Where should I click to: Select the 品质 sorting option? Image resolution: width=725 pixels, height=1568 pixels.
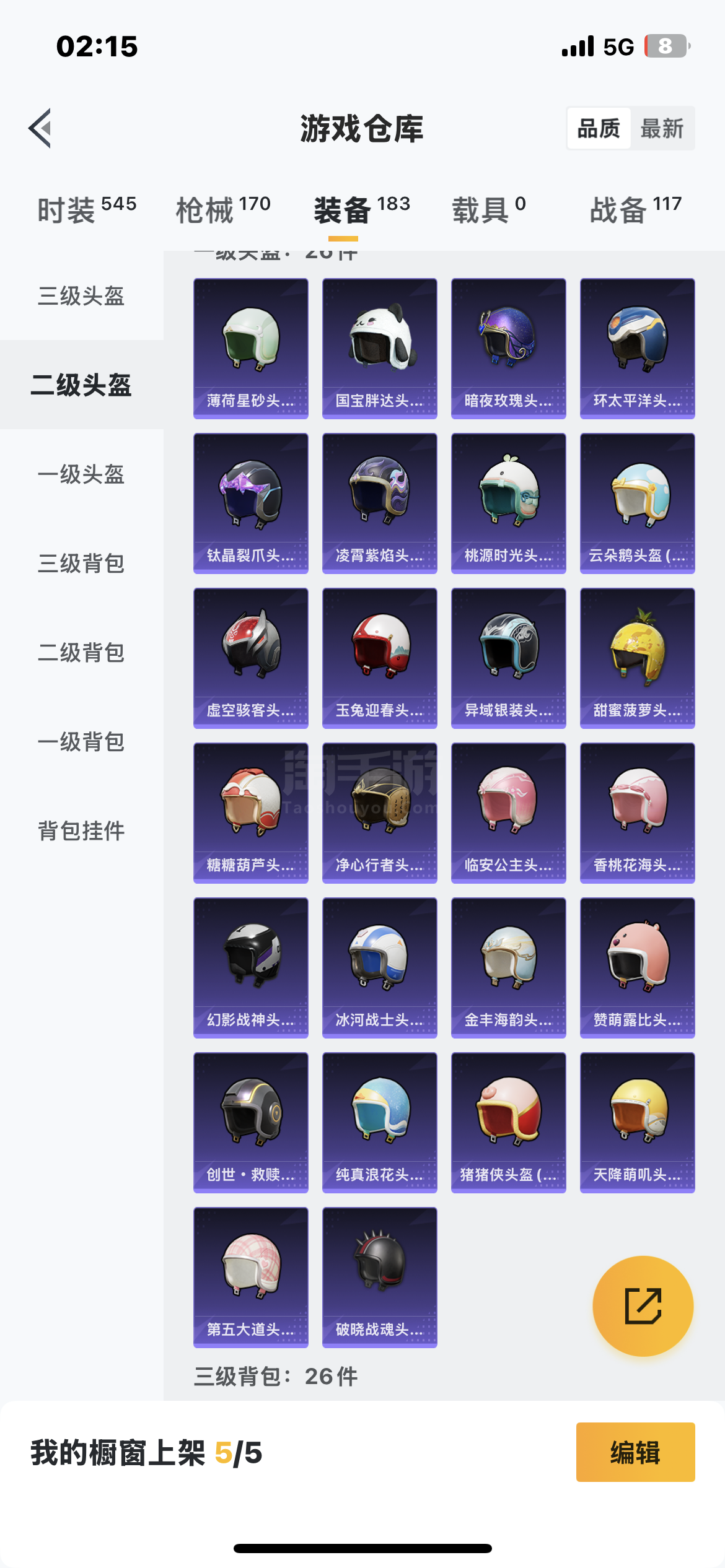(x=599, y=129)
